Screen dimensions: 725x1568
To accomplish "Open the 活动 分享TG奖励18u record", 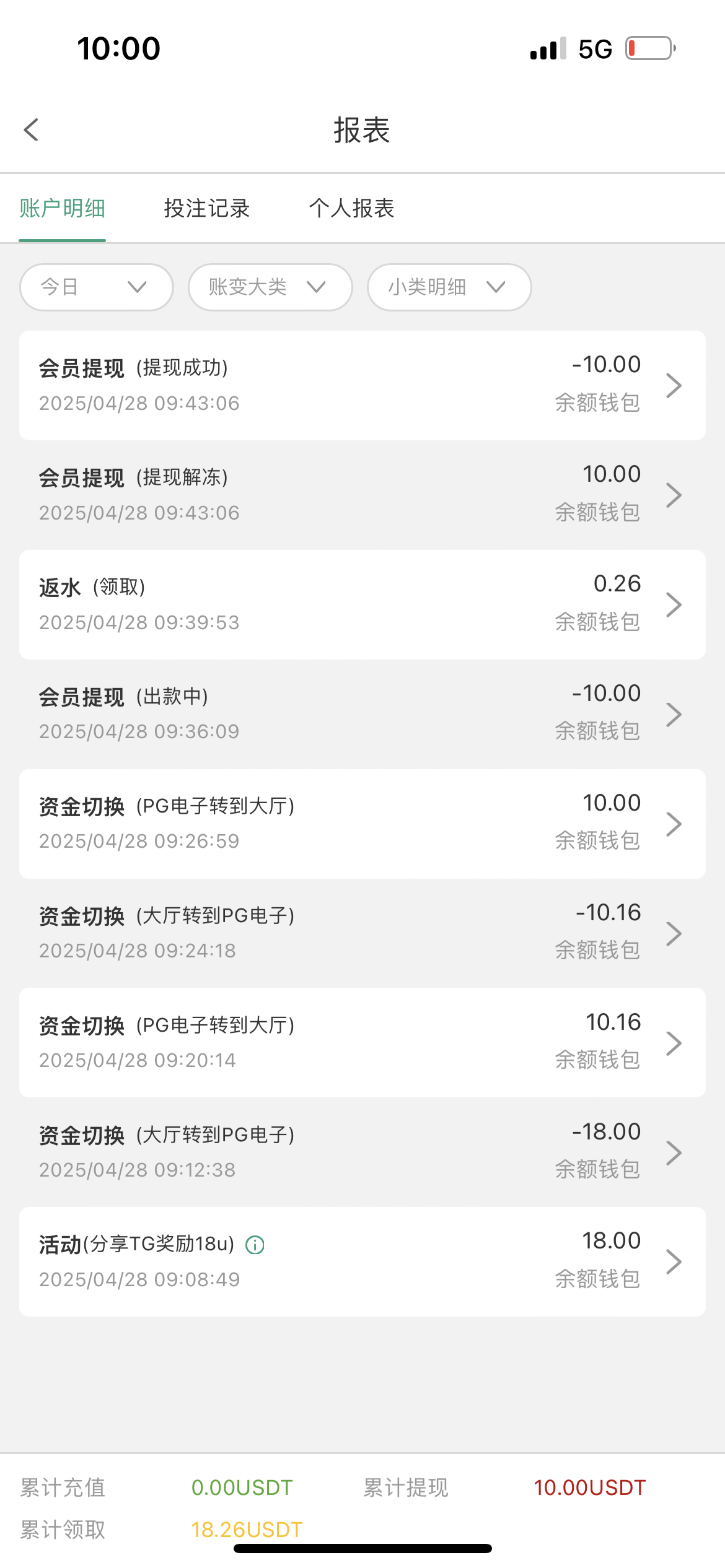I will point(362,1261).
